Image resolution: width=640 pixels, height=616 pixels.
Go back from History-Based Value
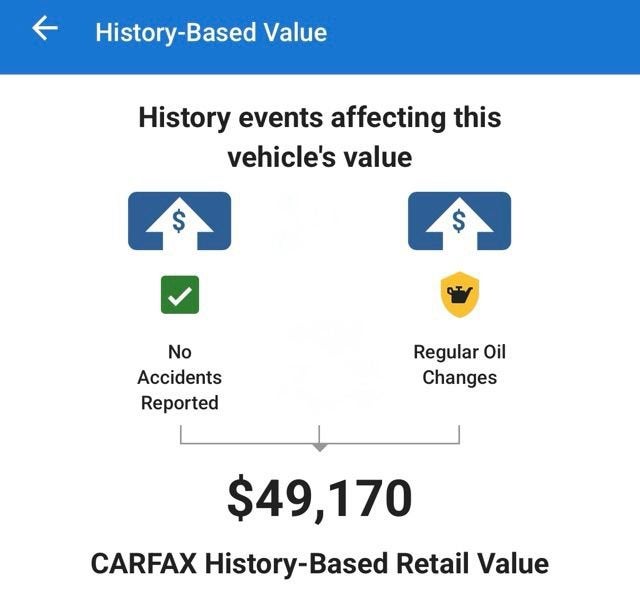point(44,30)
